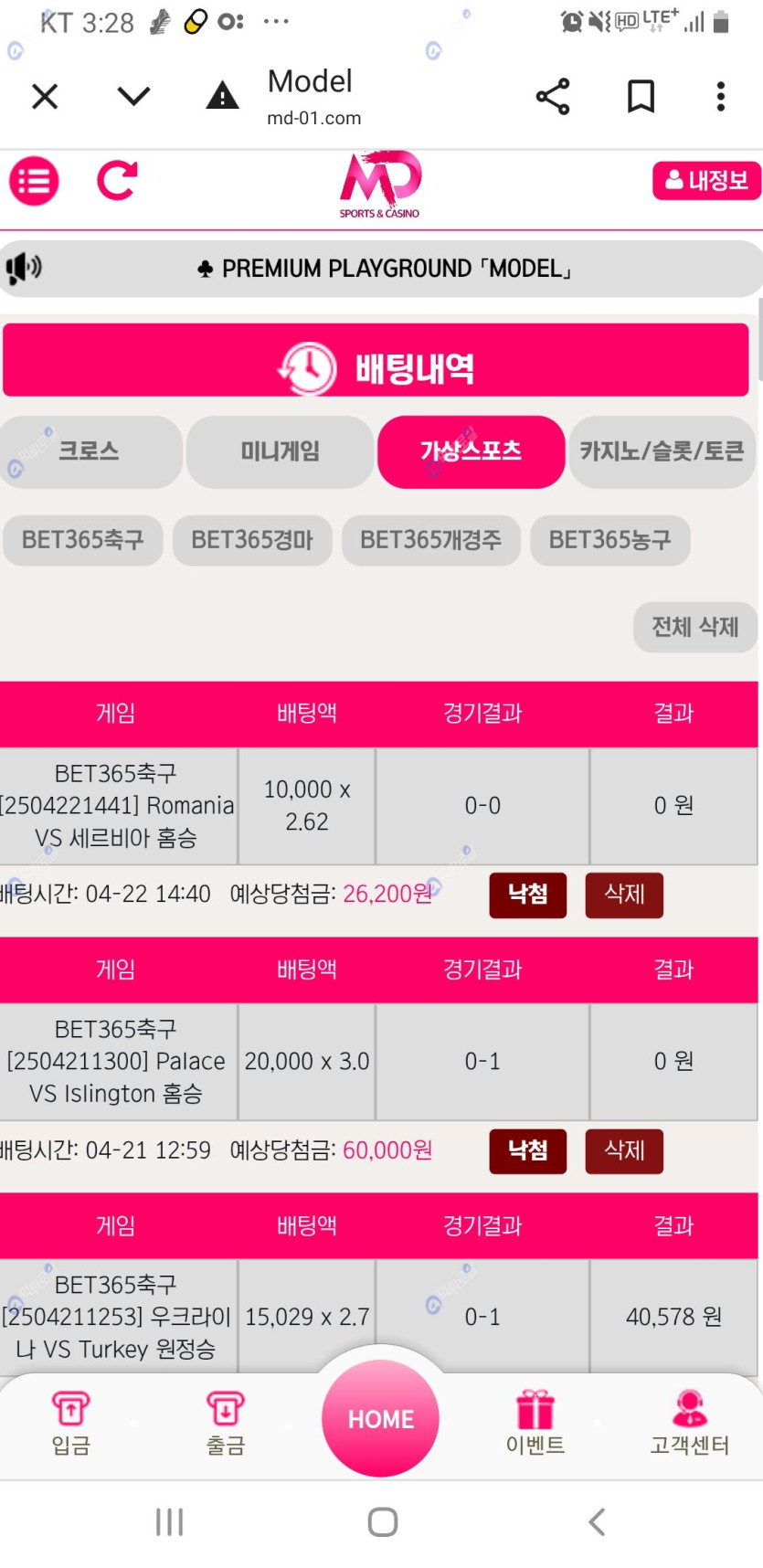
Task: Filter by BET365개경주
Action: click(430, 540)
